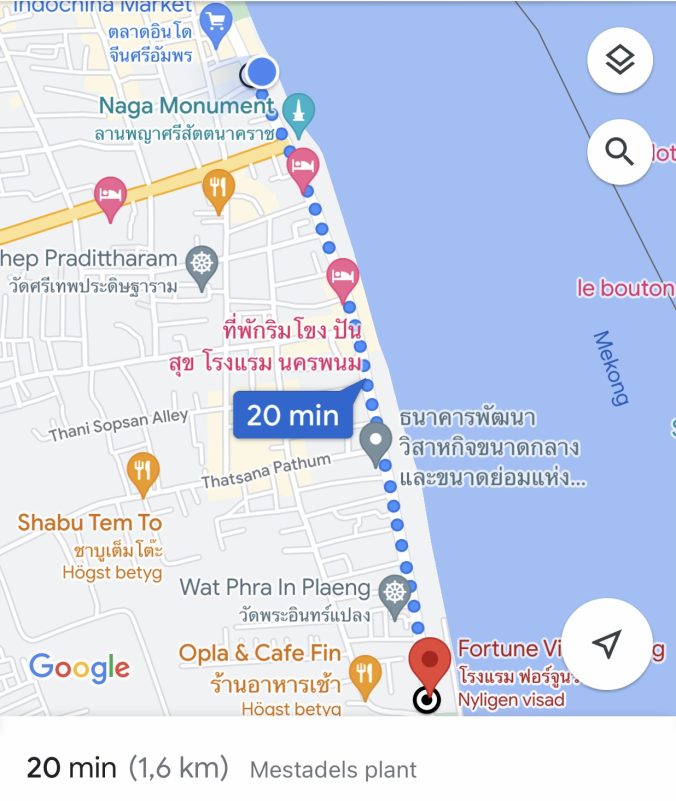Screen dimensions: 676x801
Task: Select Shabu Tem To restaurant pin
Action: [143, 470]
